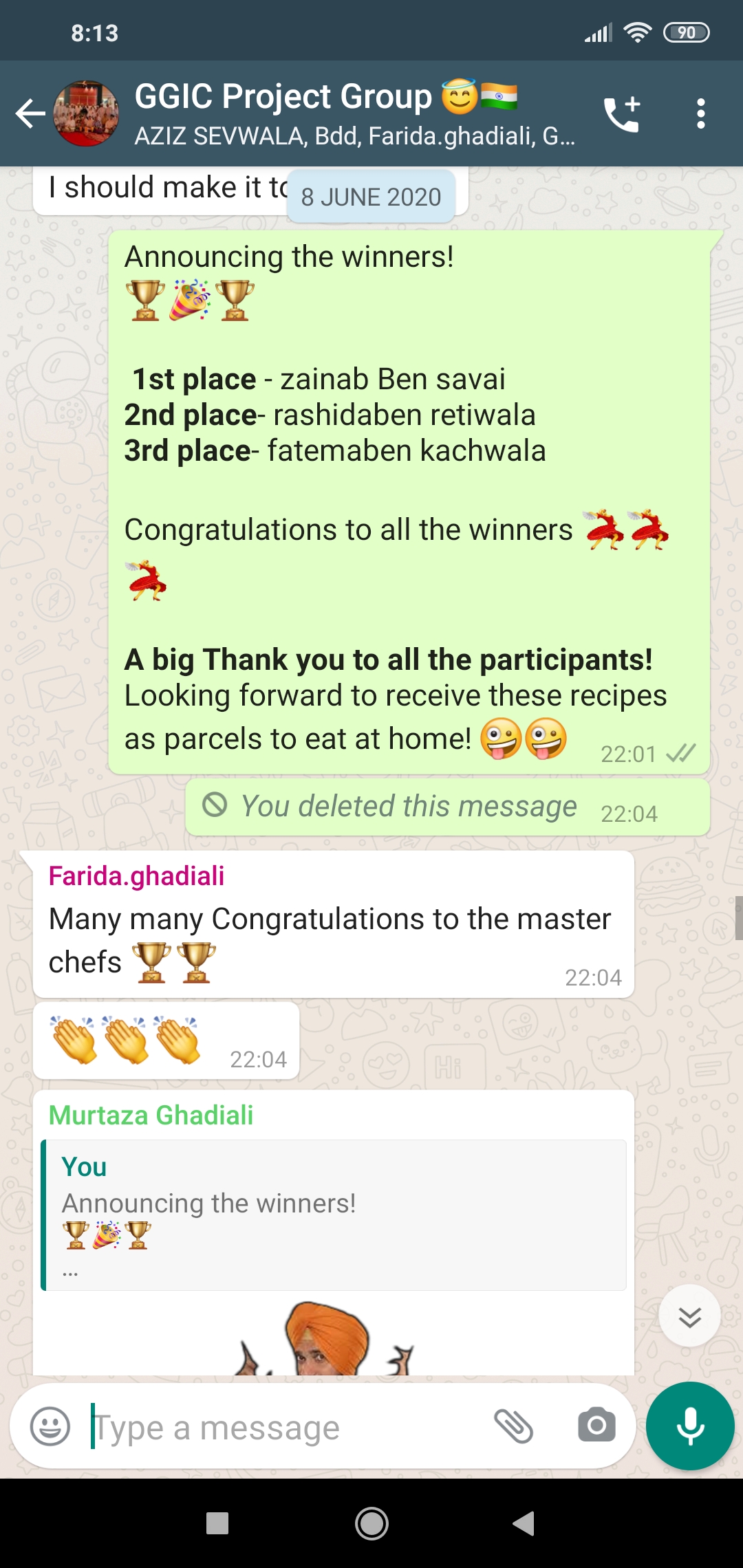This screenshot has width=743, height=1568.
Task: Open the overflow menu
Action: coord(700,113)
